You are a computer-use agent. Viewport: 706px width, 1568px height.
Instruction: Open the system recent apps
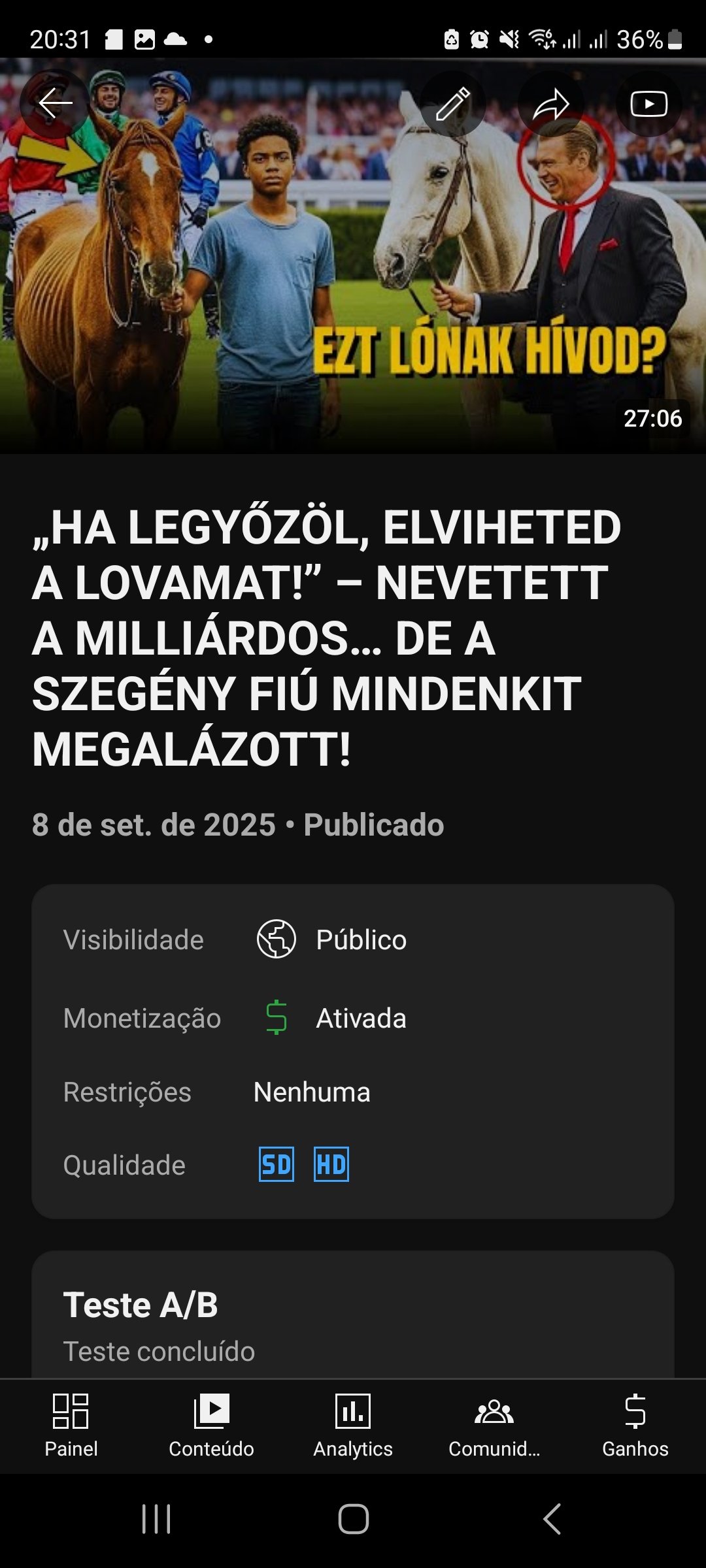click(x=156, y=1519)
